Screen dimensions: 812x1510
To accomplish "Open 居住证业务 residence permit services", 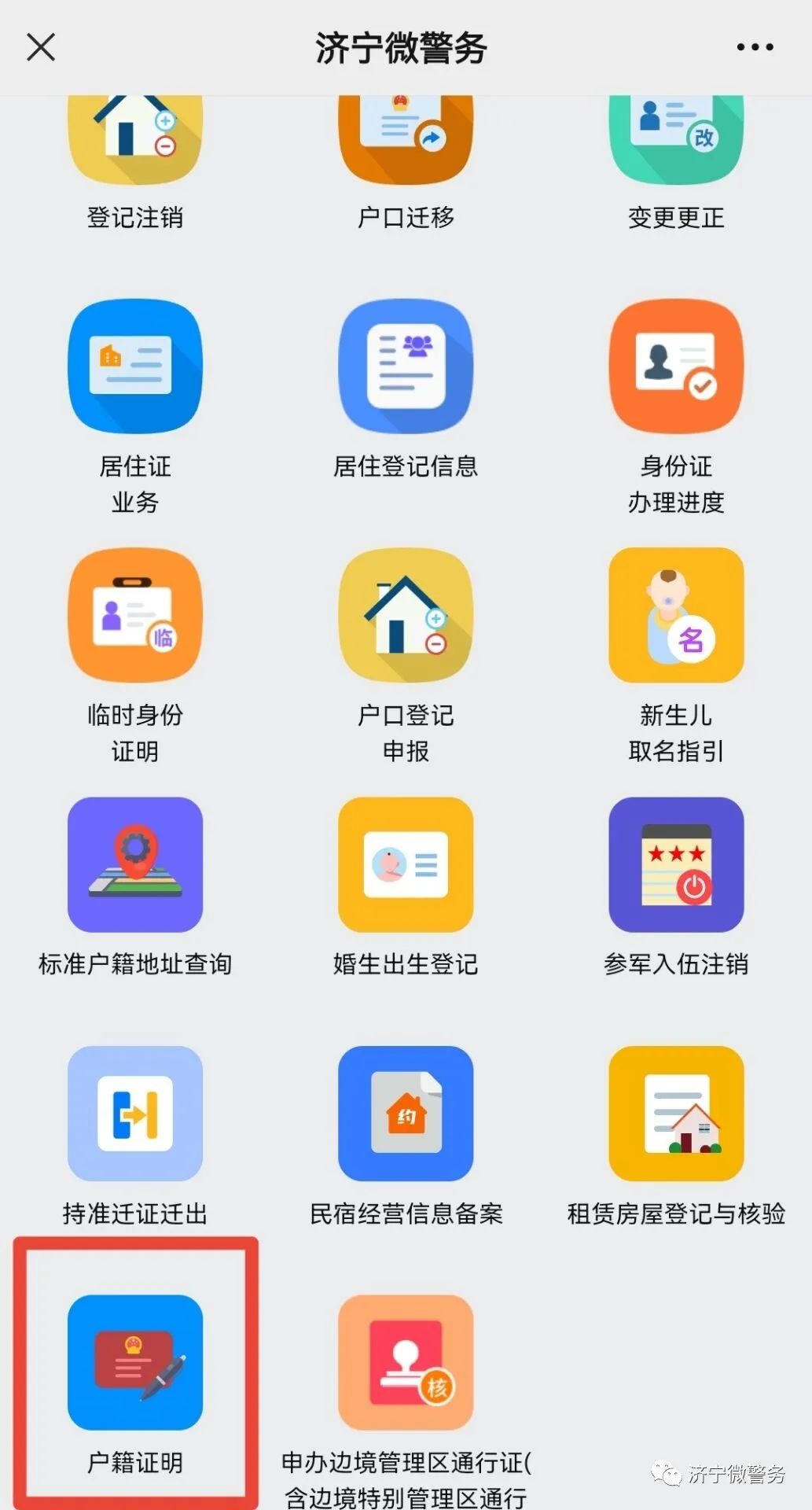I will coord(134,366).
